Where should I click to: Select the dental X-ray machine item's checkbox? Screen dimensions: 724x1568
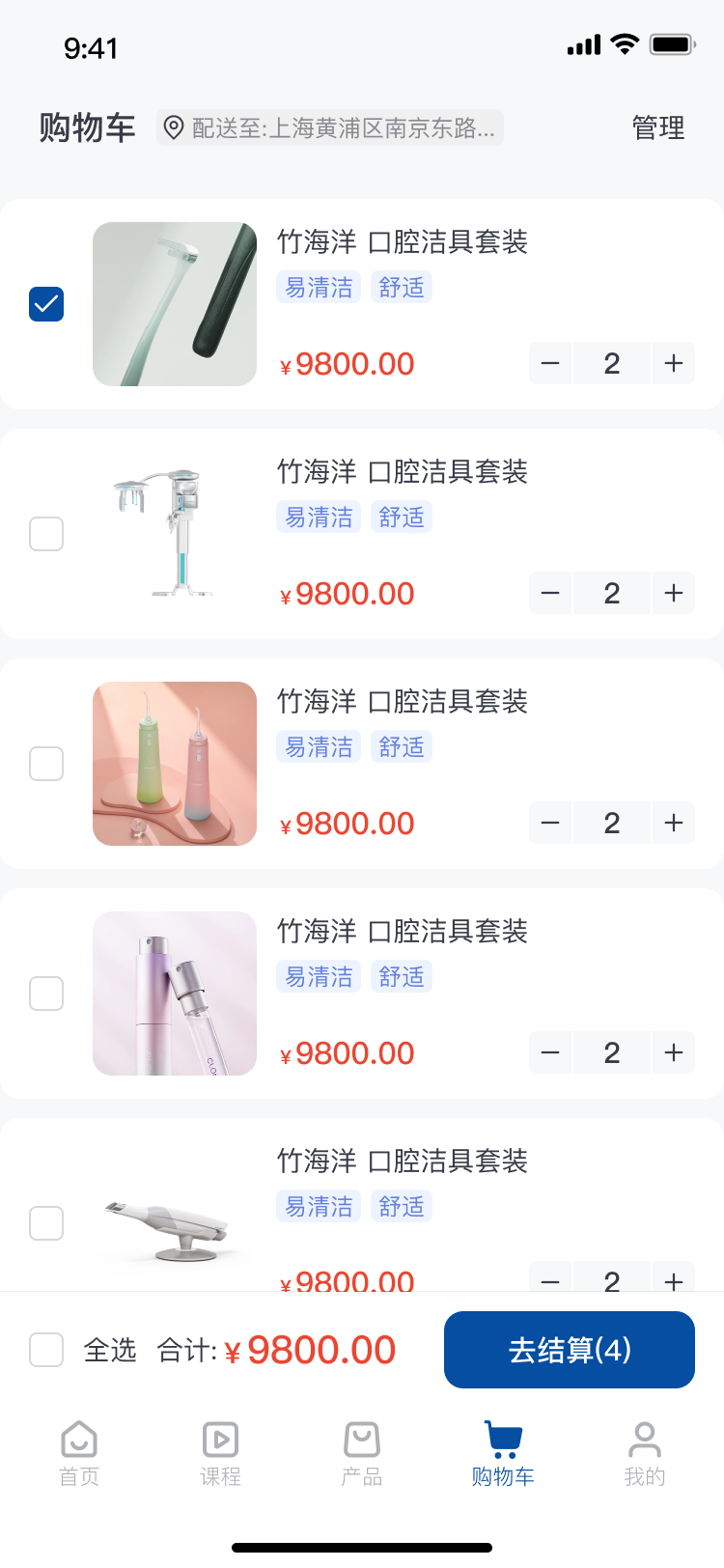pyautogui.click(x=46, y=534)
